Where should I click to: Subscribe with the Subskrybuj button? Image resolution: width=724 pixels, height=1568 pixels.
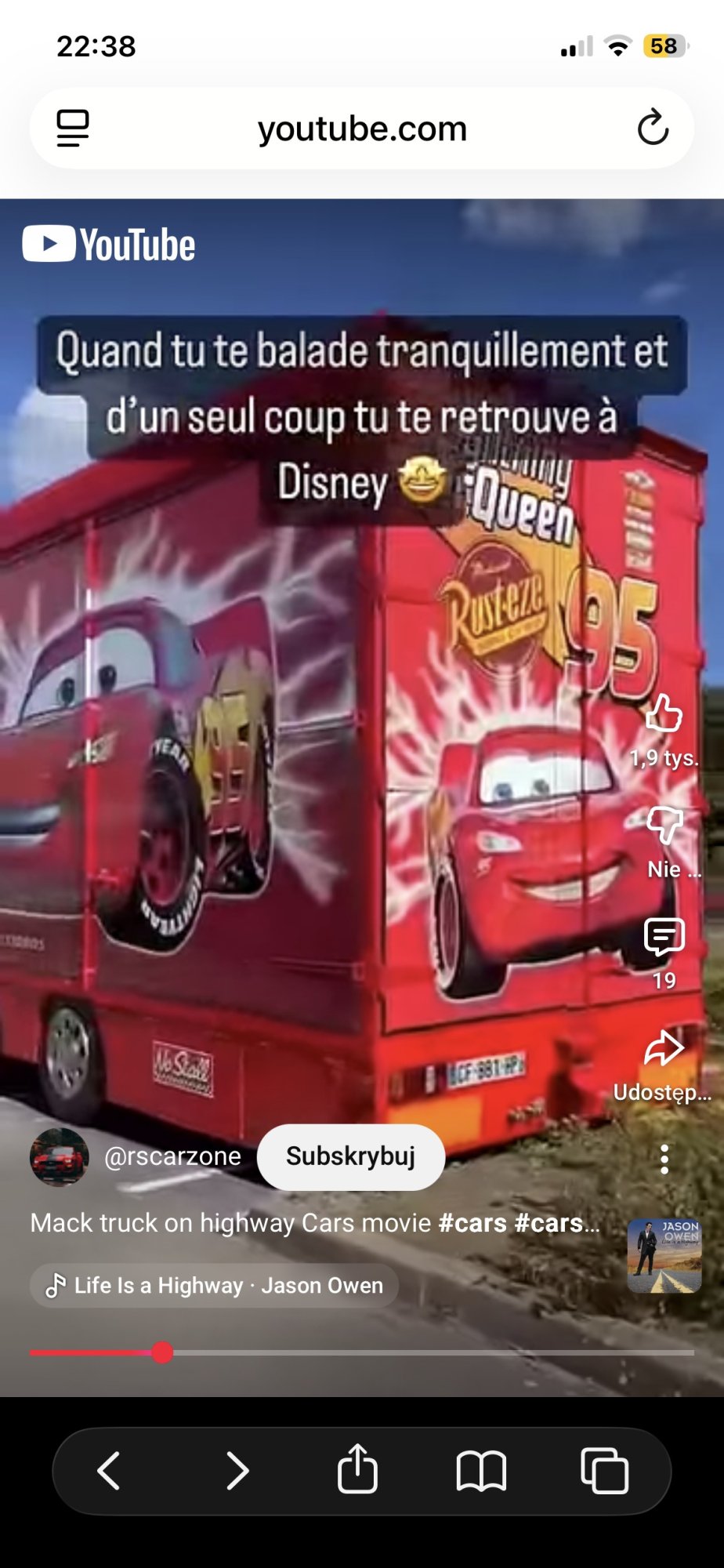coord(350,1156)
